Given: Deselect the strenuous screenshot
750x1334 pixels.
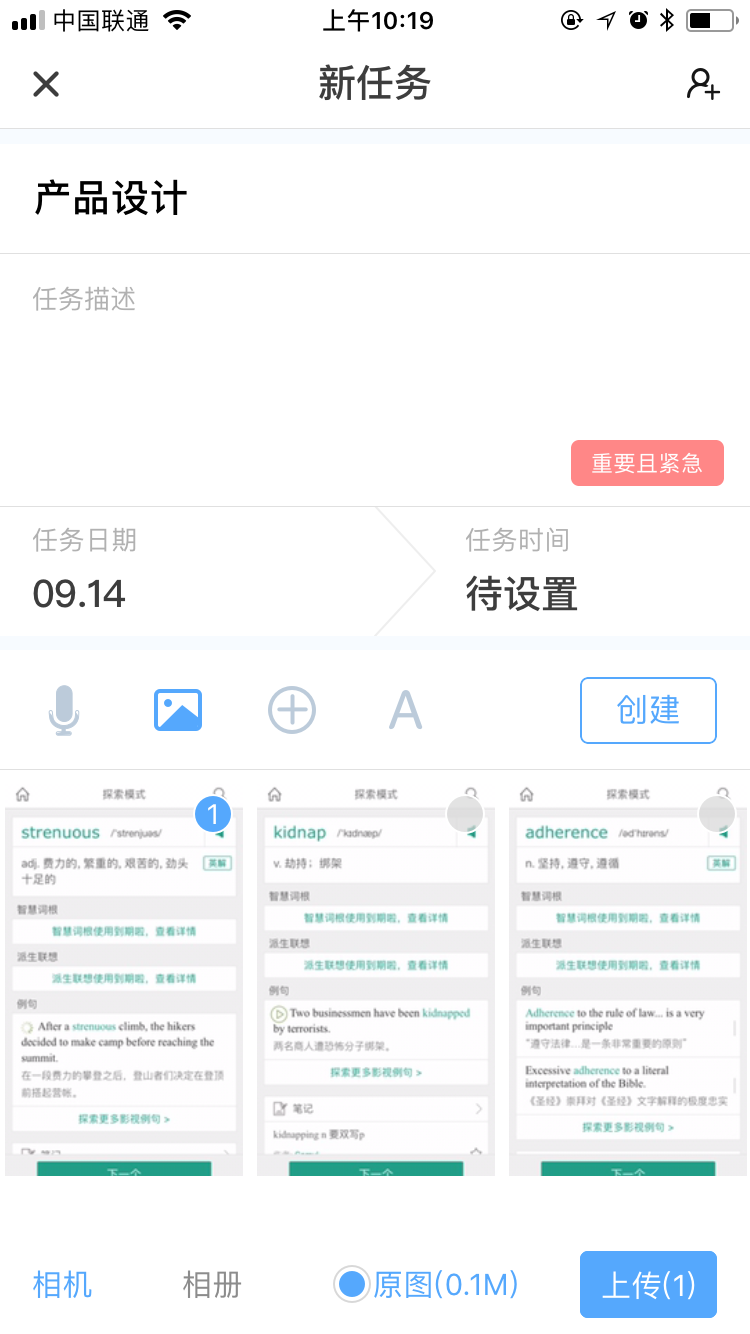Looking at the screenshot, I should click(212, 814).
